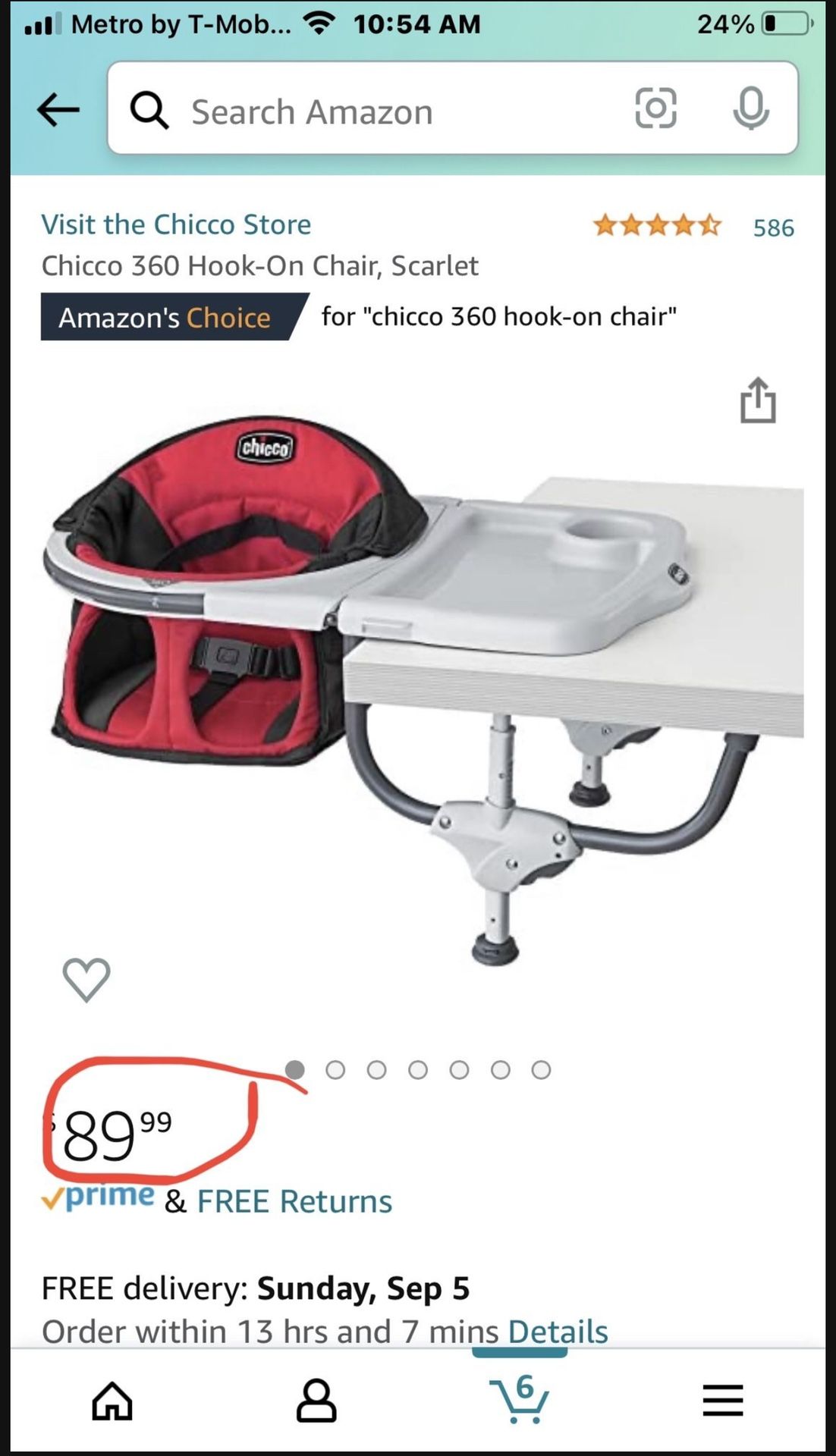Open FREE Returns link
Viewport: 836px width, 1456px height.
pyautogui.click(x=294, y=1202)
